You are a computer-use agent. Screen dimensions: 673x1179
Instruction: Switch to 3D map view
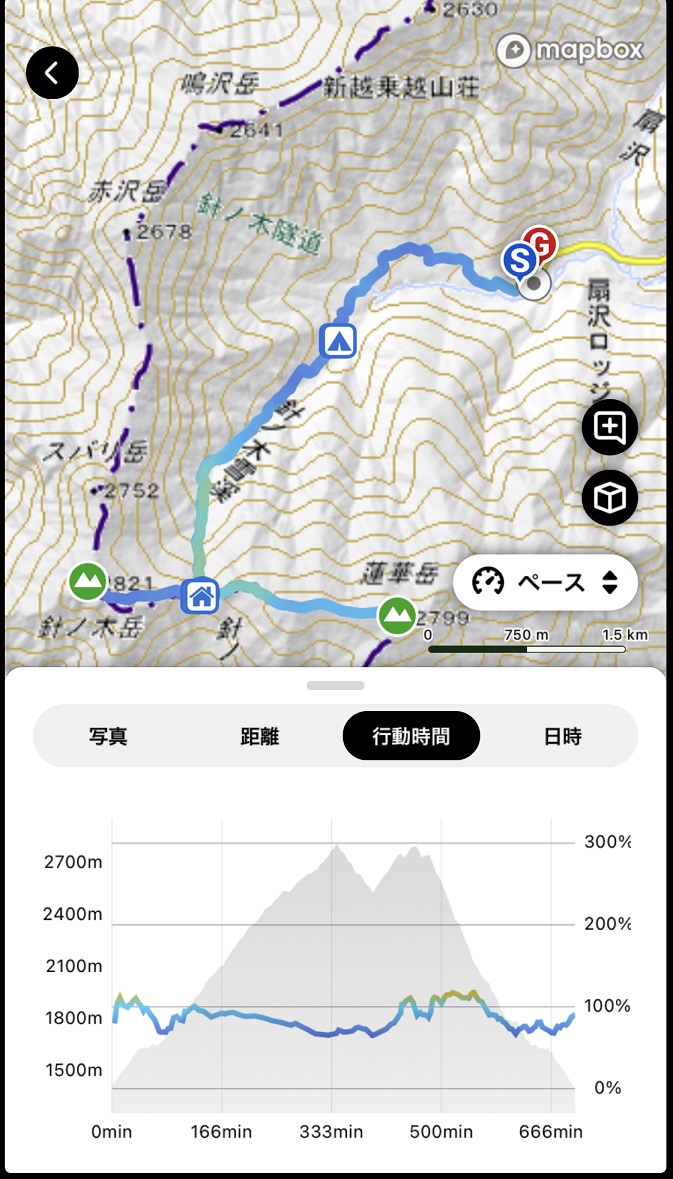(609, 497)
